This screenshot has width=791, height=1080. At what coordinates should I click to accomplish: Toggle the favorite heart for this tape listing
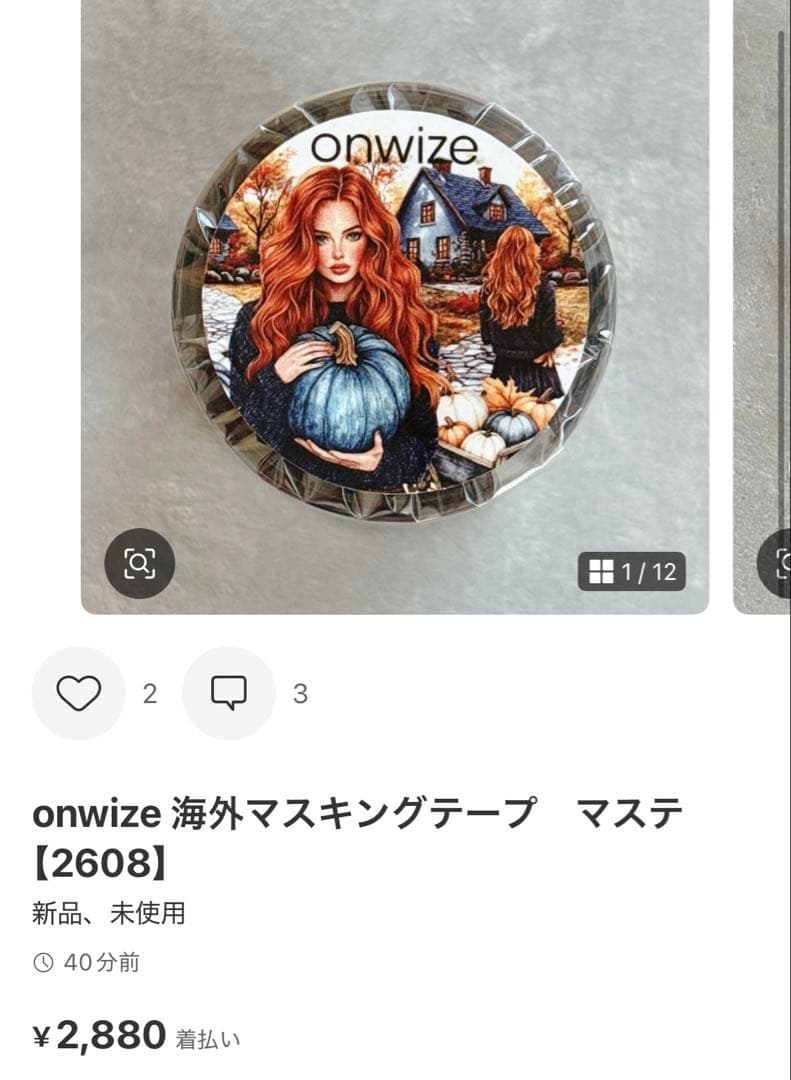pyautogui.click(x=80, y=692)
